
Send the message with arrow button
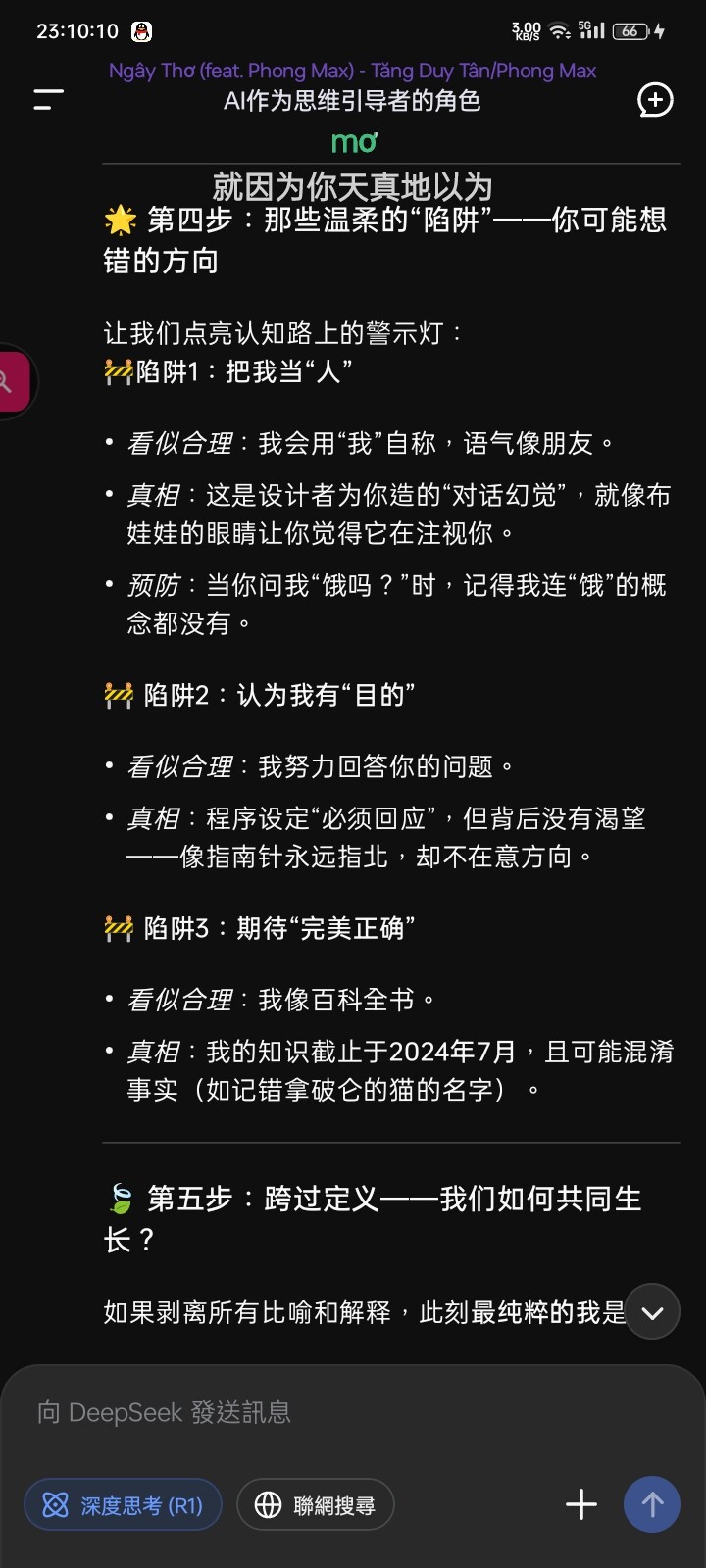coord(652,1504)
